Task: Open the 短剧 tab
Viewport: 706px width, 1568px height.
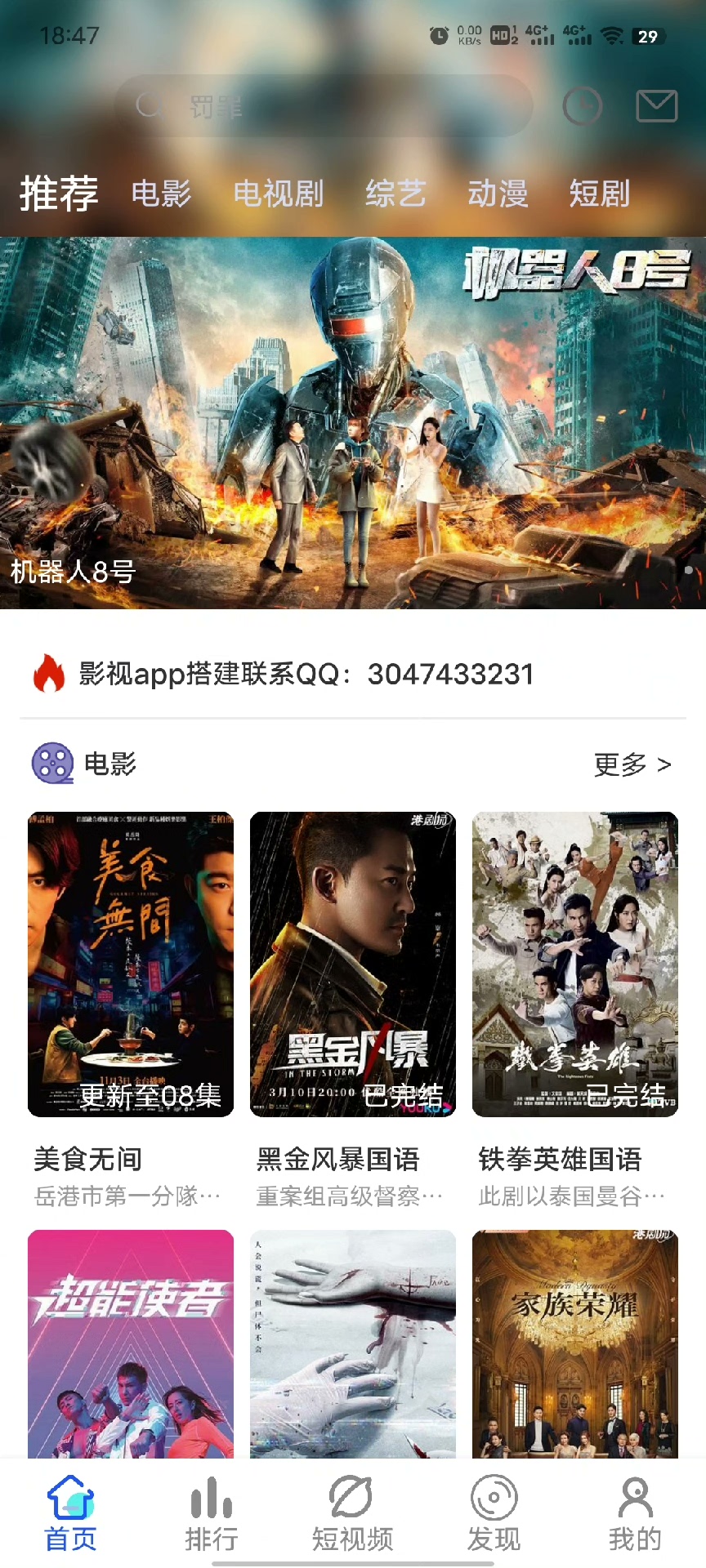Action: (x=599, y=194)
